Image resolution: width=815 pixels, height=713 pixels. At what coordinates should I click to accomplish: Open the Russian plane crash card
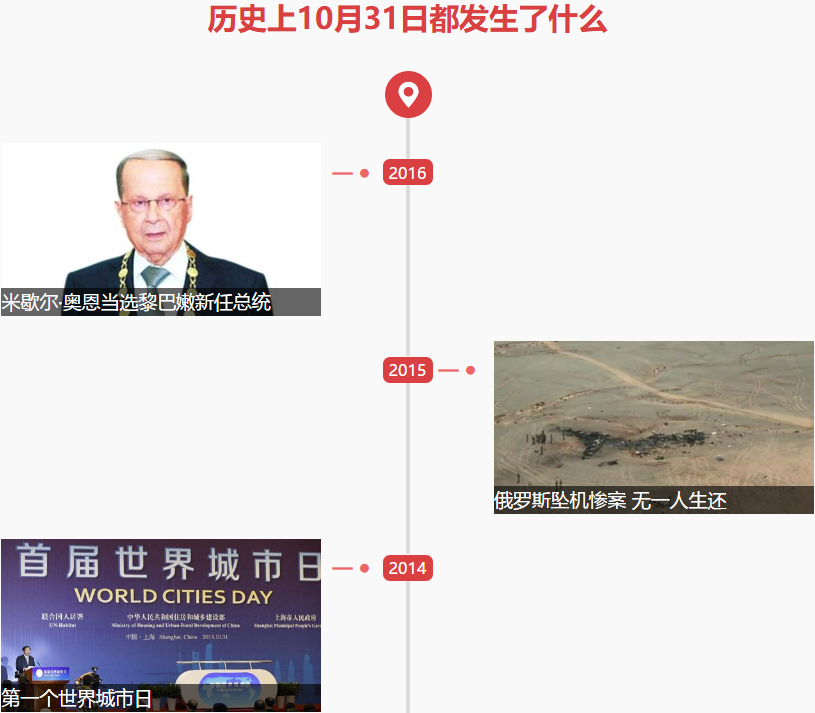pos(653,427)
